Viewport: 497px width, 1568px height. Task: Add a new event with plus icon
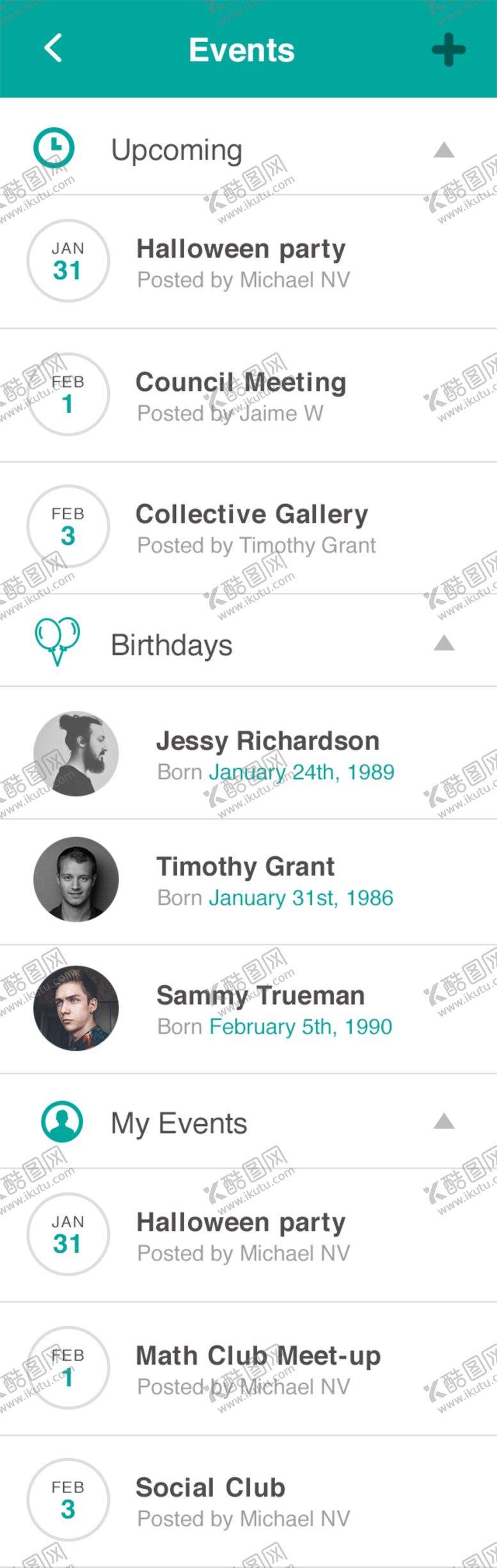tap(448, 50)
